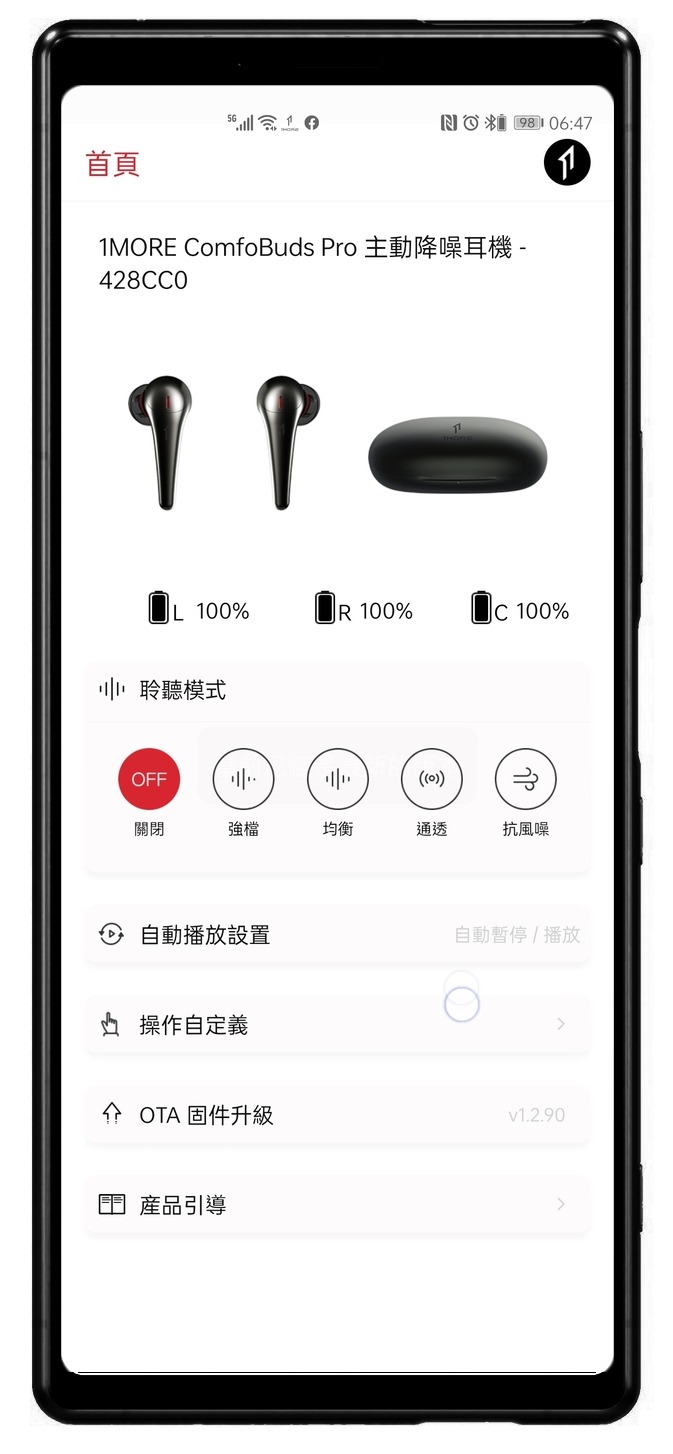The image size is (673, 1454).
Task: Activate 抗風噪 wind noise mode
Action: point(526,779)
